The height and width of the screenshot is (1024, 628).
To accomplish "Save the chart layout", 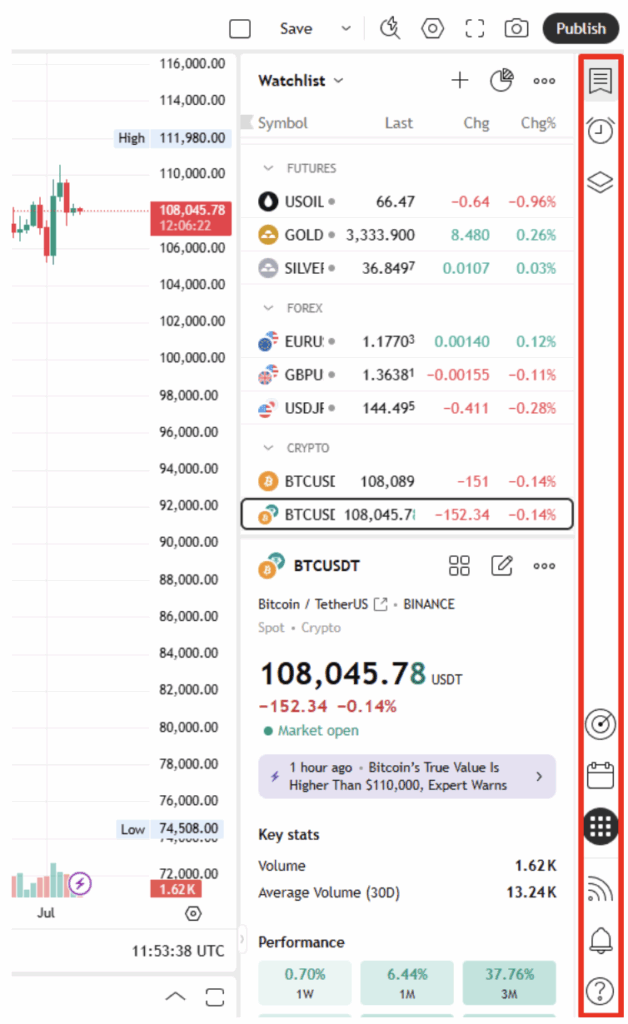I will click(x=295, y=29).
